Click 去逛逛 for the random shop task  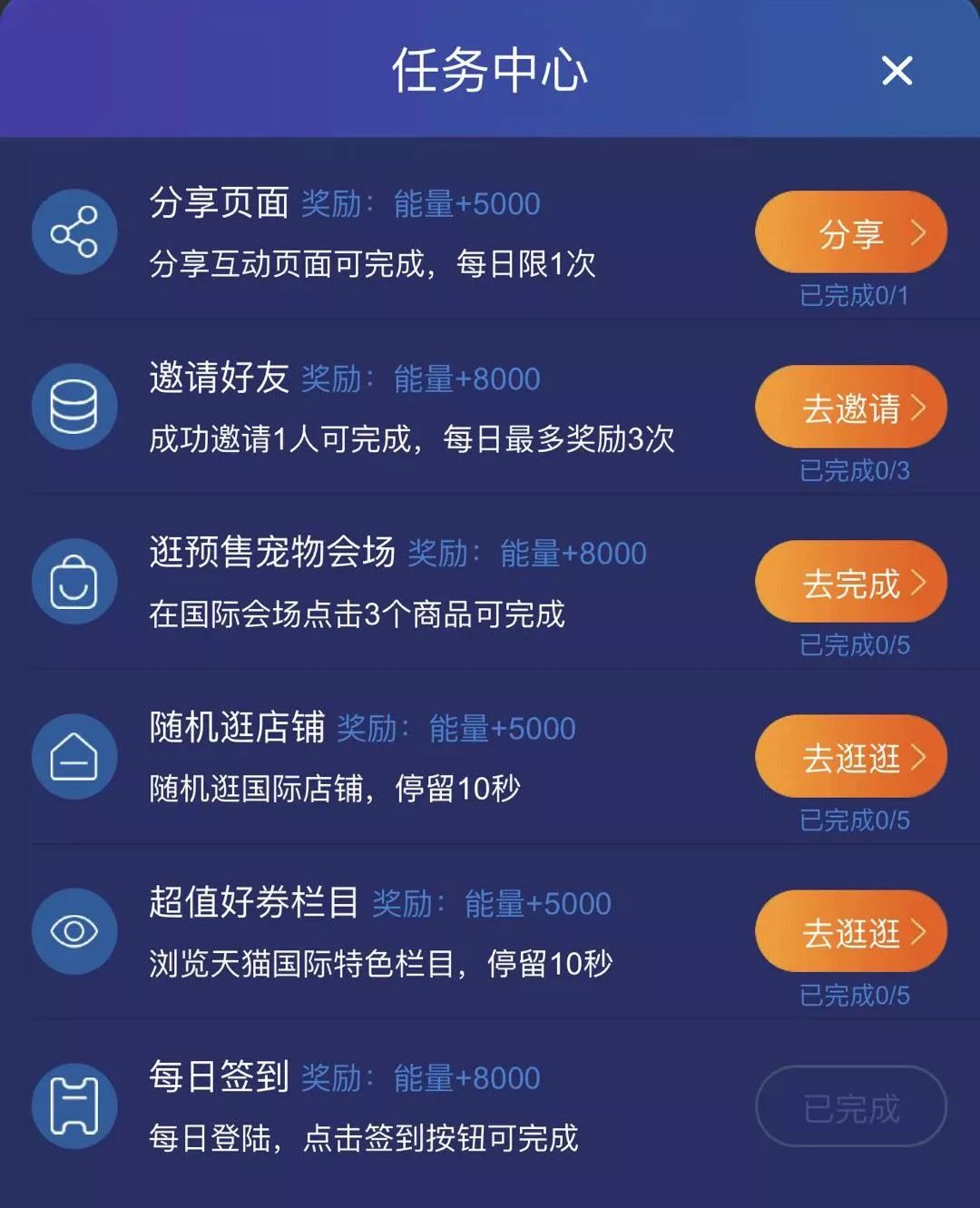pyautogui.click(x=849, y=756)
